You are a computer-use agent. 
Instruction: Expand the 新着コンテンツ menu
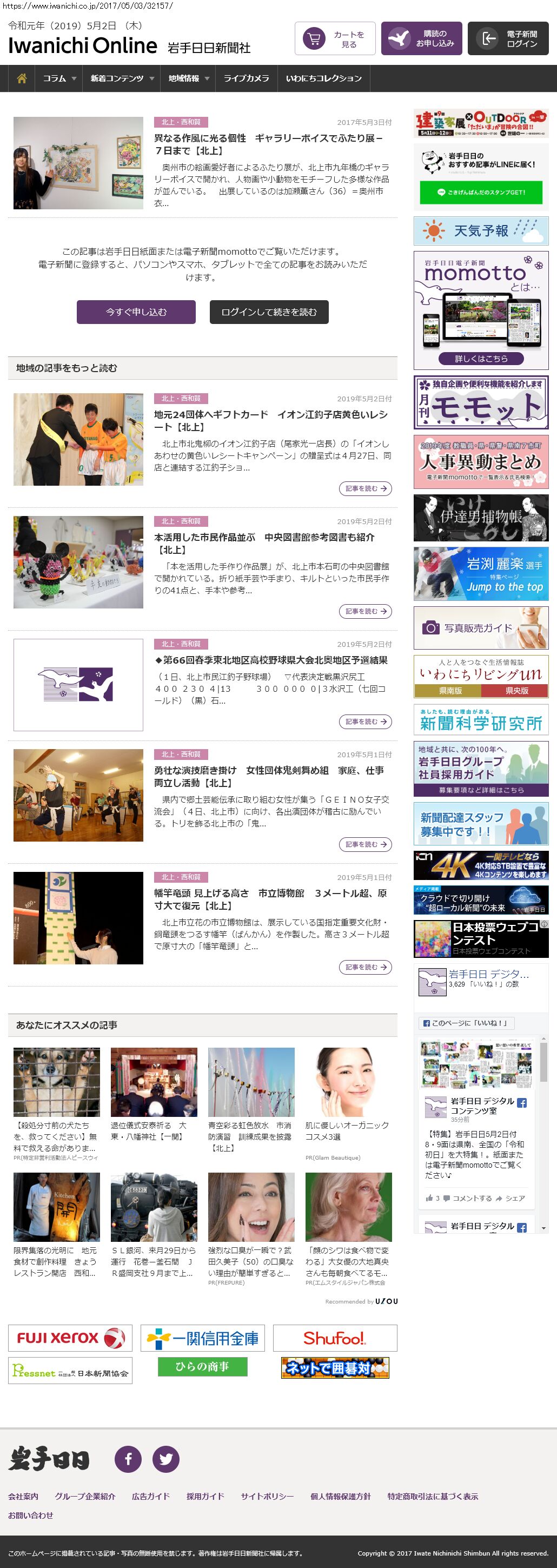tap(121, 78)
